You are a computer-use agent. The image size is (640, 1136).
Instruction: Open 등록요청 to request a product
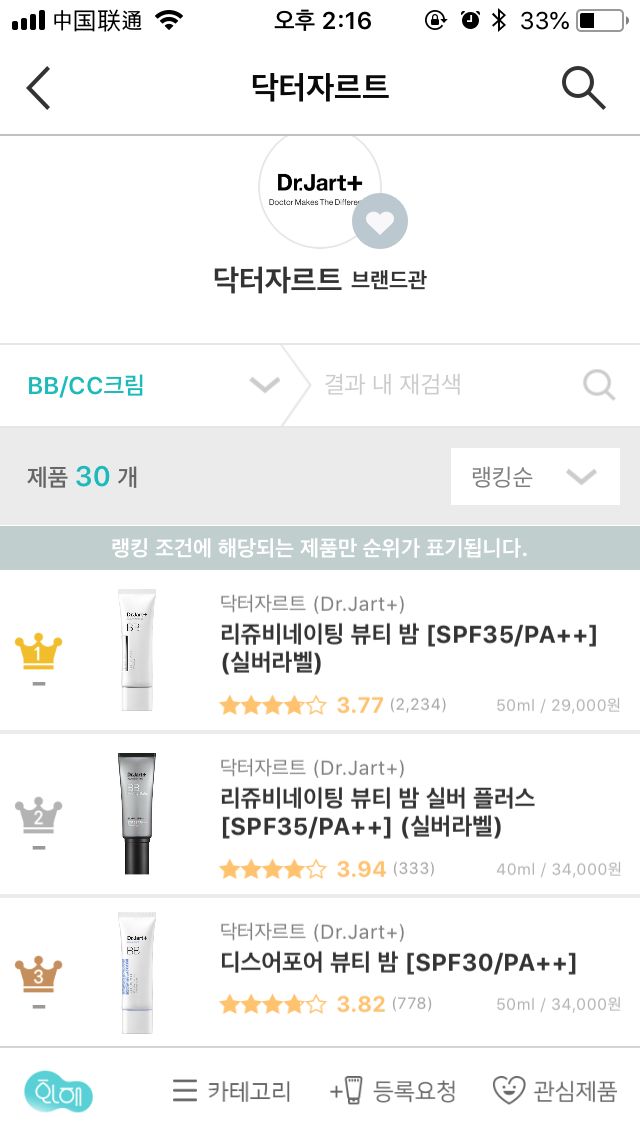click(x=393, y=1091)
